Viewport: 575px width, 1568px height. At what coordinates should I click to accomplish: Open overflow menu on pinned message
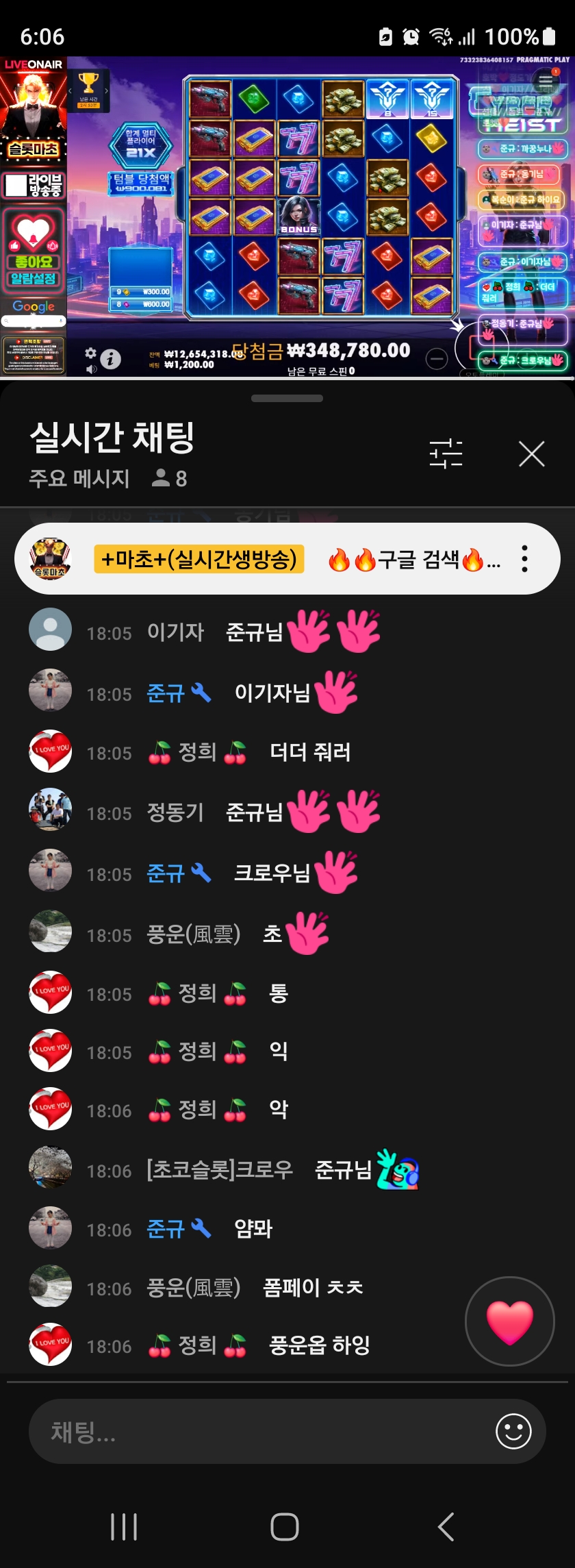(x=524, y=559)
